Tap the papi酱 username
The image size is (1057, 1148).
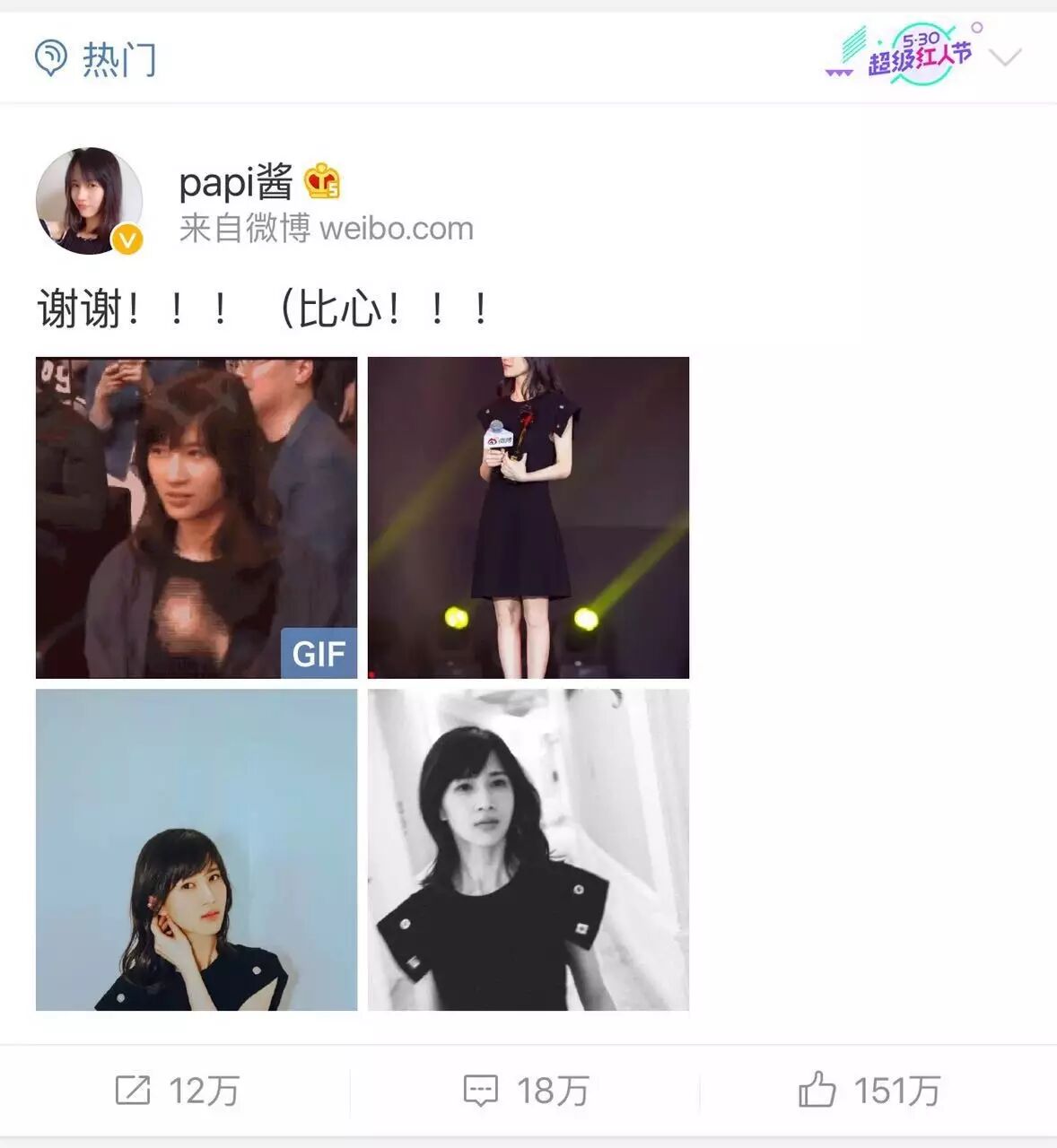click(236, 183)
